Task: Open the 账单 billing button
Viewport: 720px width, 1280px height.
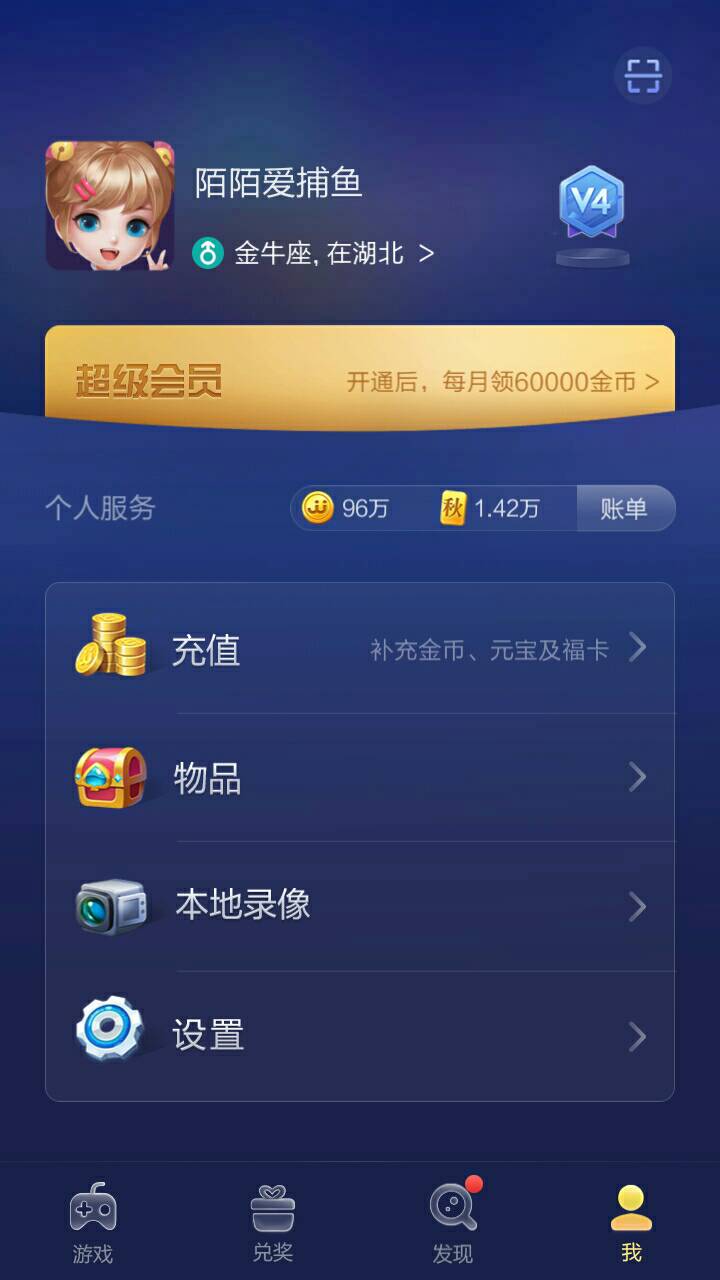Action: (625, 508)
